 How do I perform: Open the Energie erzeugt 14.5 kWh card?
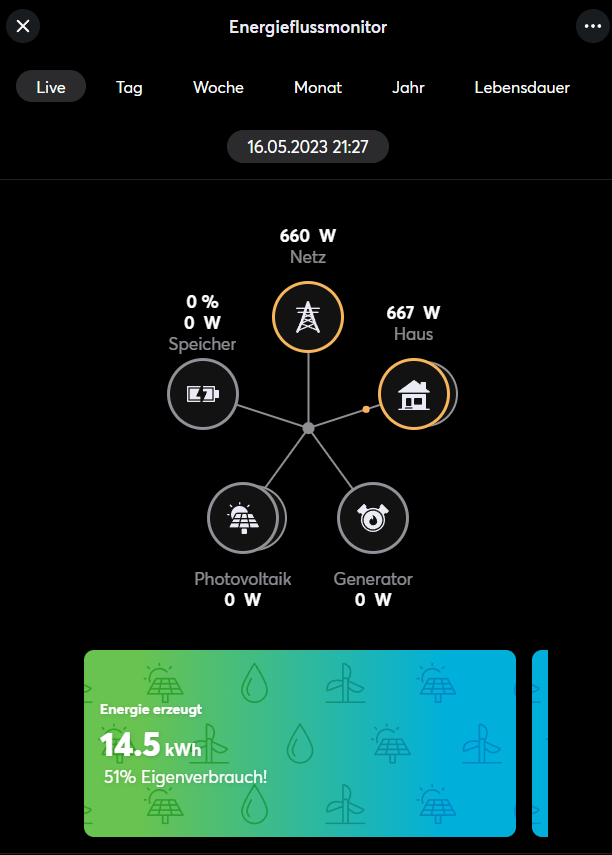click(x=300, y=743)
